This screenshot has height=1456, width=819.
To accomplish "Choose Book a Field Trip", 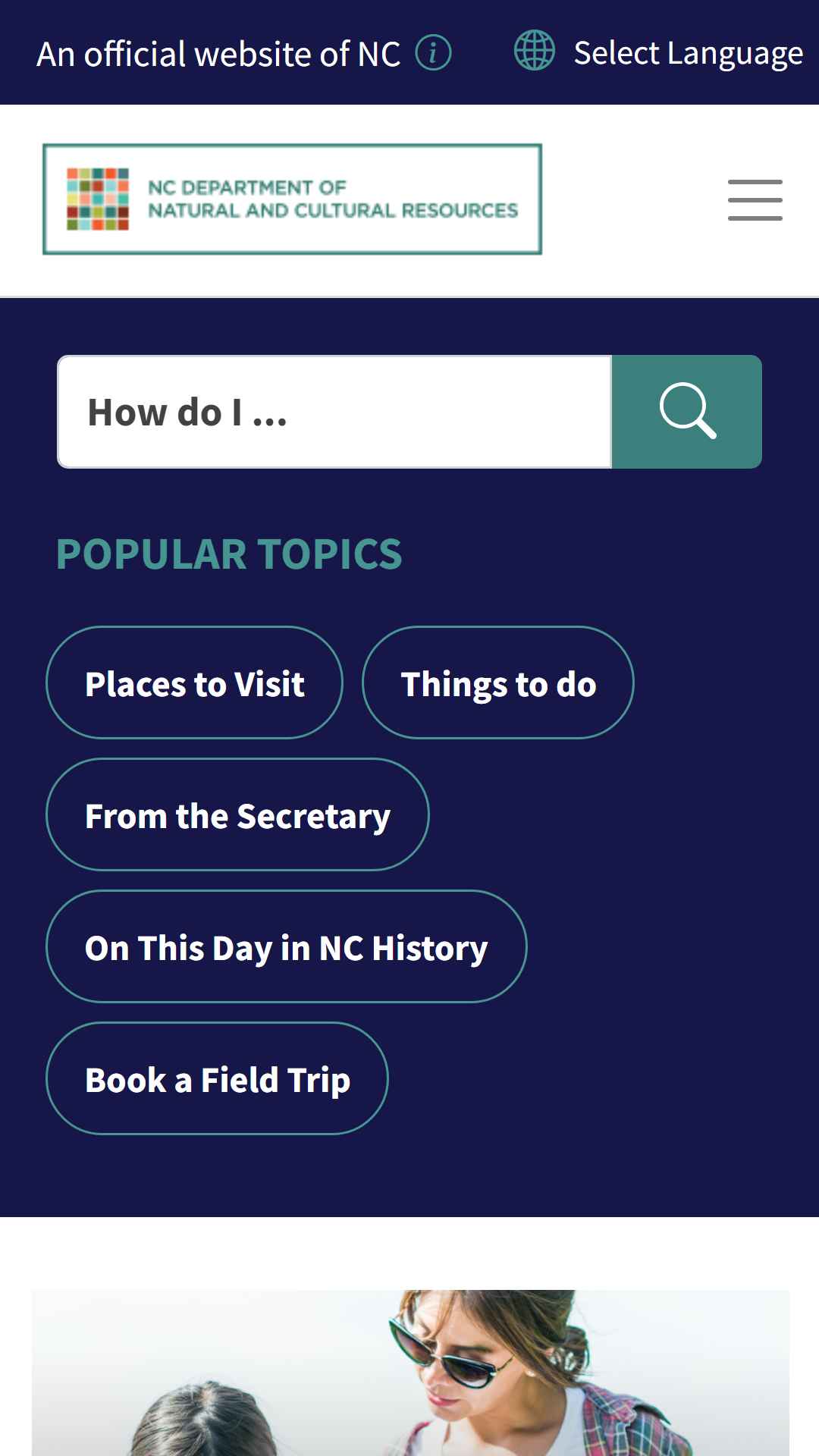I will [218, 1078].
